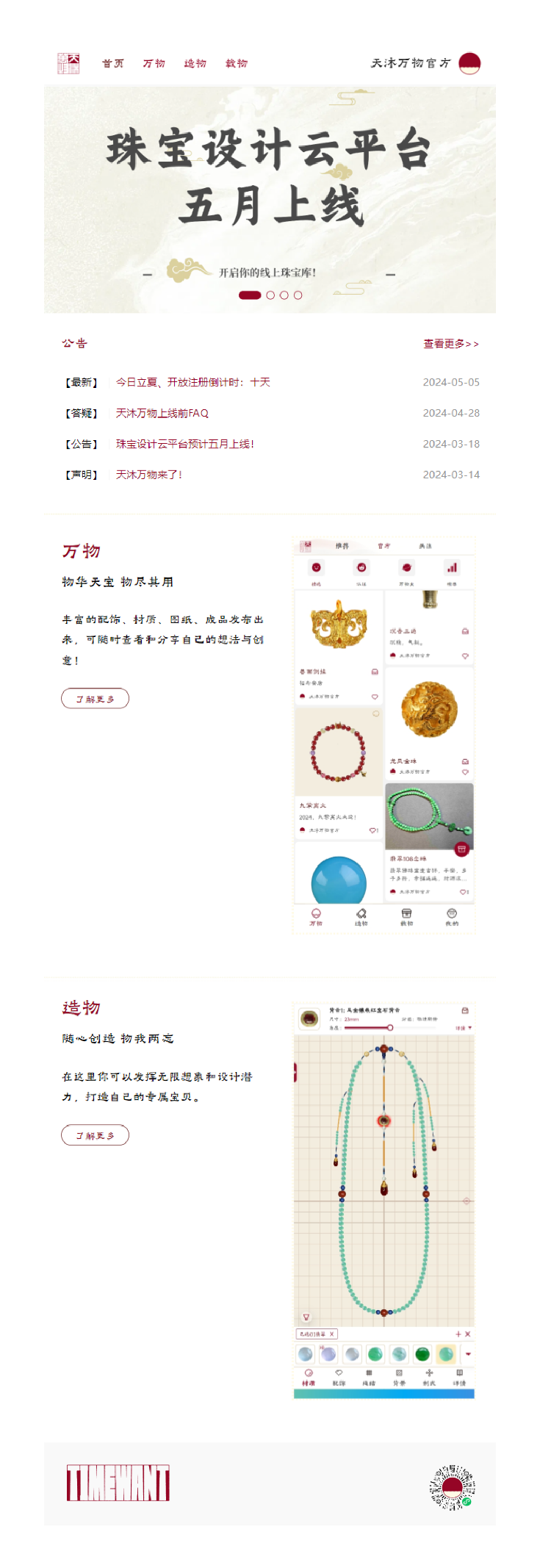View more announcements via 查看更多
540x1568 pixels.
pos(450,344)
